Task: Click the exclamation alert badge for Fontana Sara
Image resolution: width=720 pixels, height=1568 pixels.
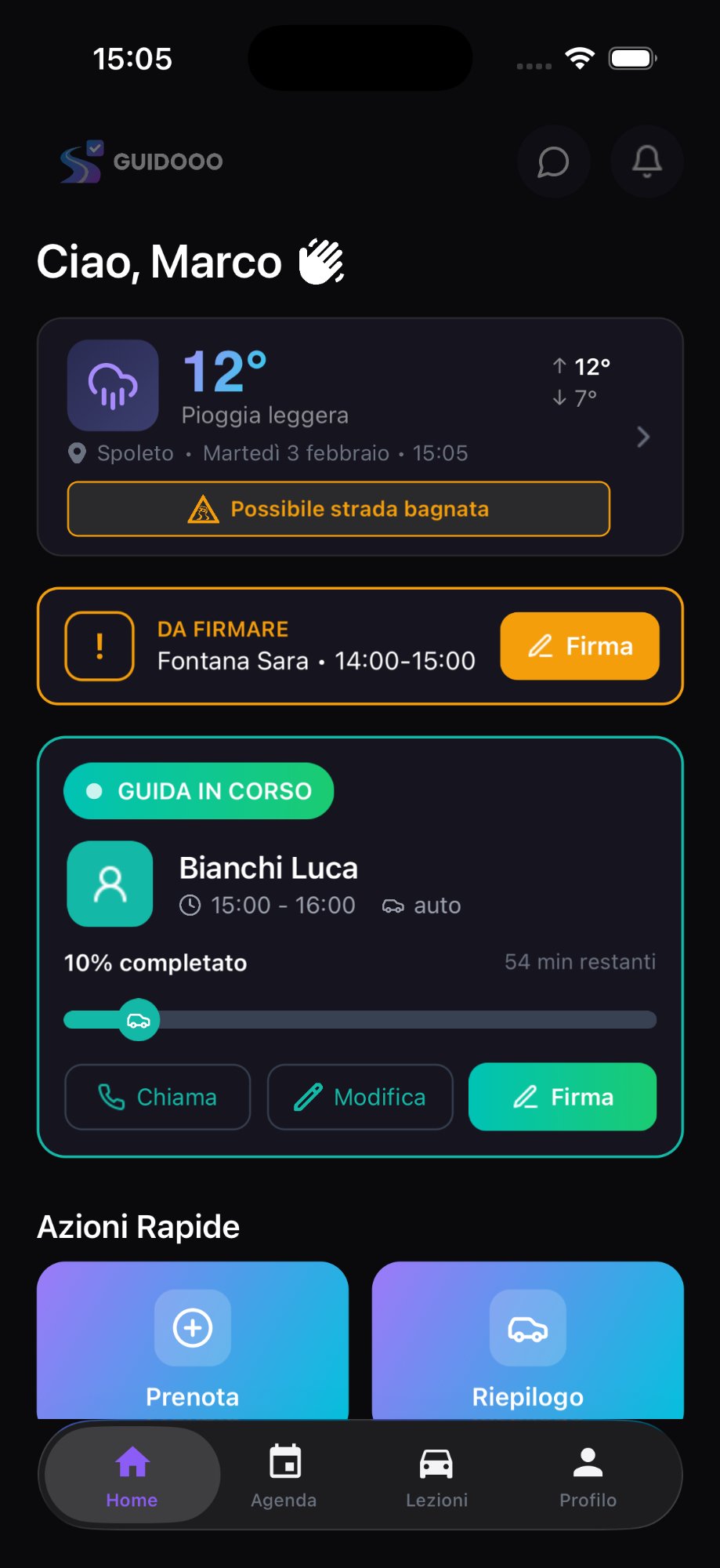Action: [x=99, y=646]
